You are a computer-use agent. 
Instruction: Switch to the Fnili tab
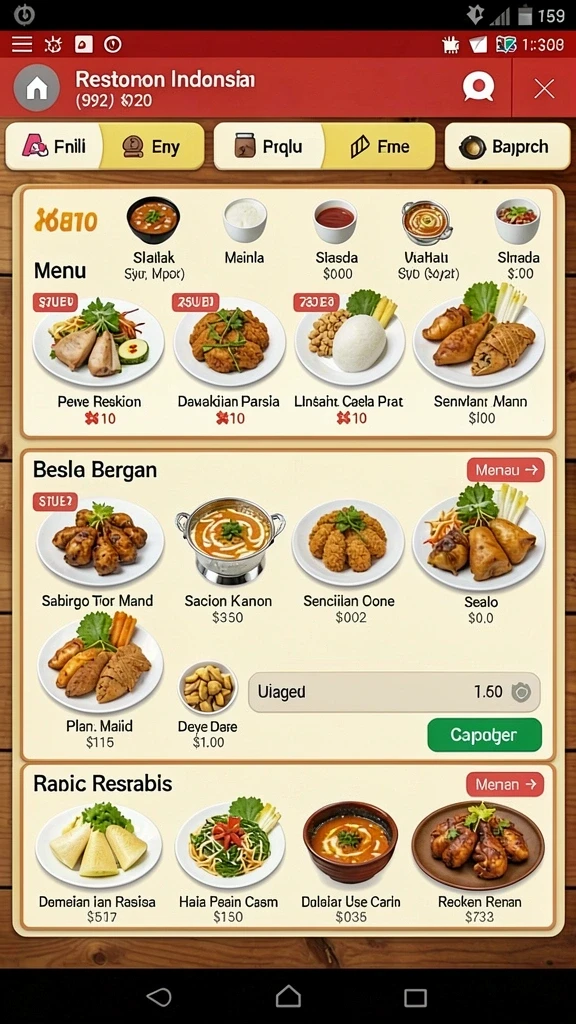(54, 146)
